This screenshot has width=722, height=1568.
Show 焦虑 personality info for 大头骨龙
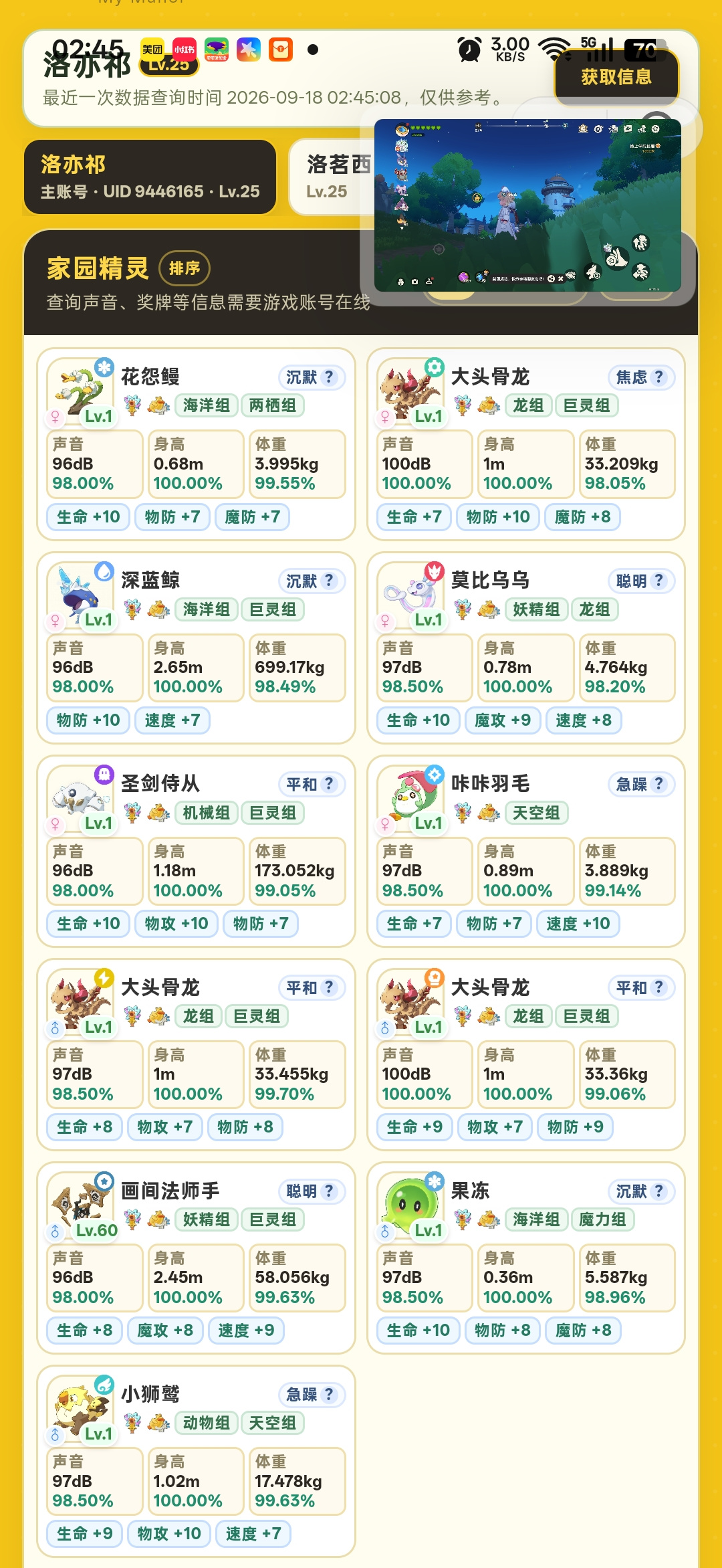point(641,377)
